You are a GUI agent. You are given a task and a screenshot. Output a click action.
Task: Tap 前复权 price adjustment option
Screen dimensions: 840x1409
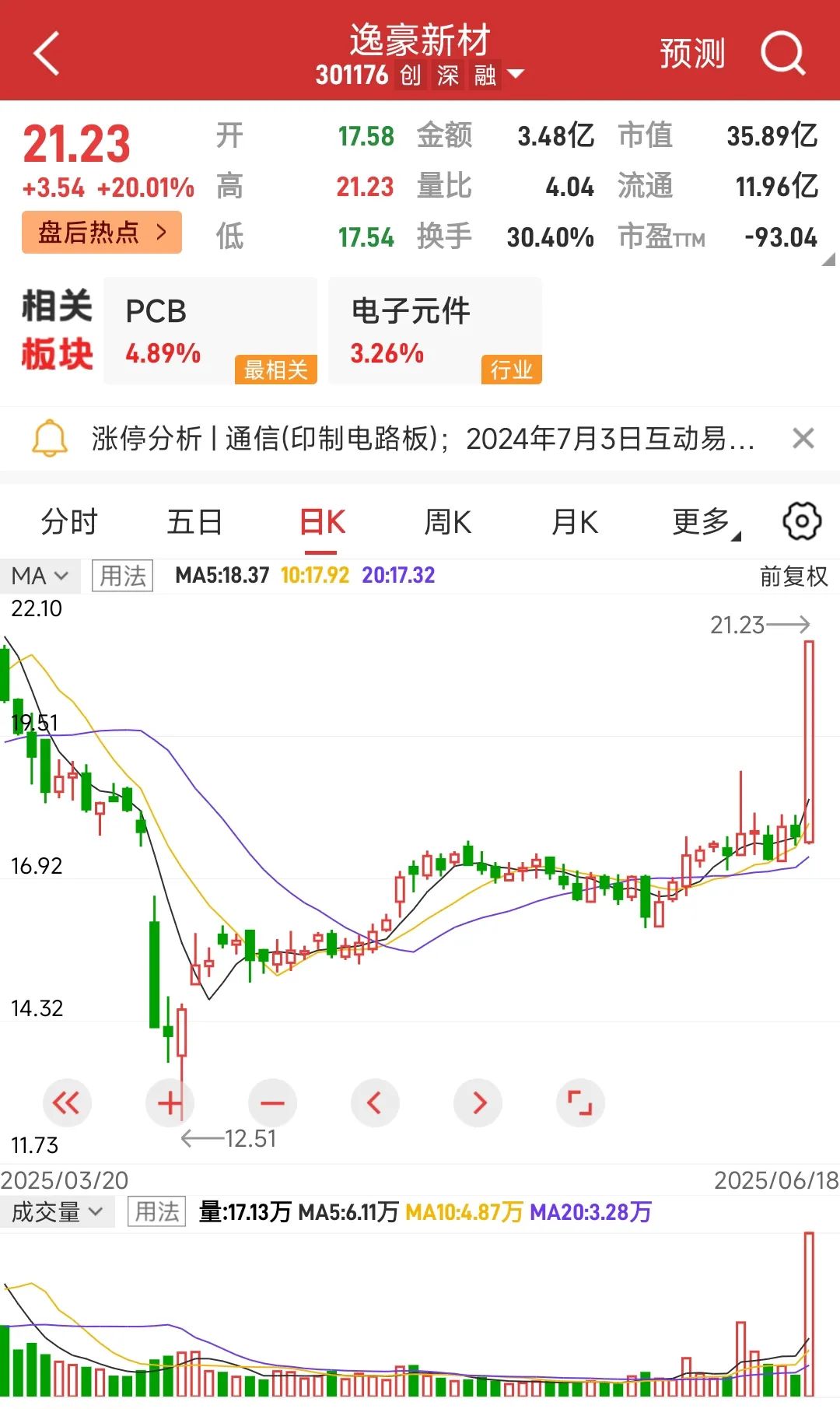pyautogui.click(x=793, y=577)
